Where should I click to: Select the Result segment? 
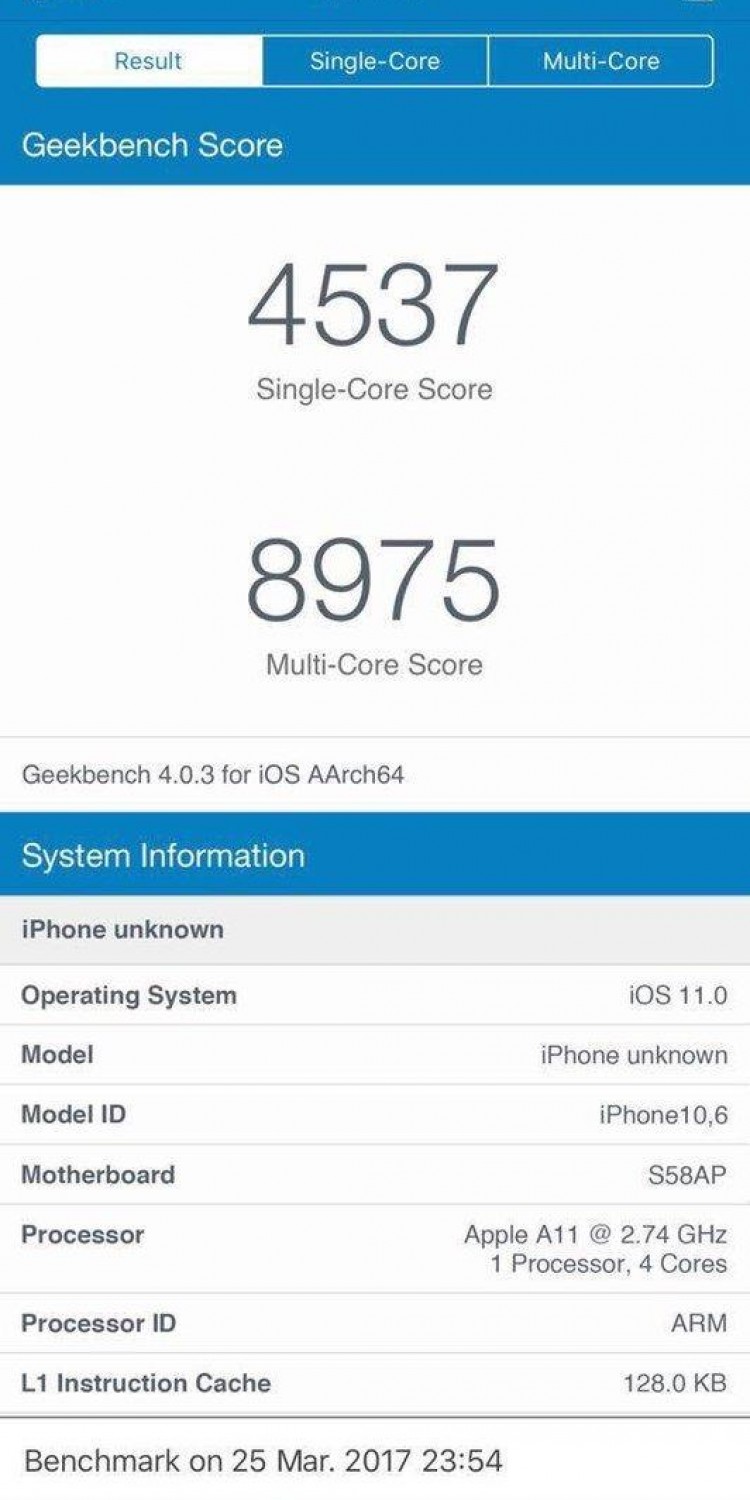pos(149,61)
